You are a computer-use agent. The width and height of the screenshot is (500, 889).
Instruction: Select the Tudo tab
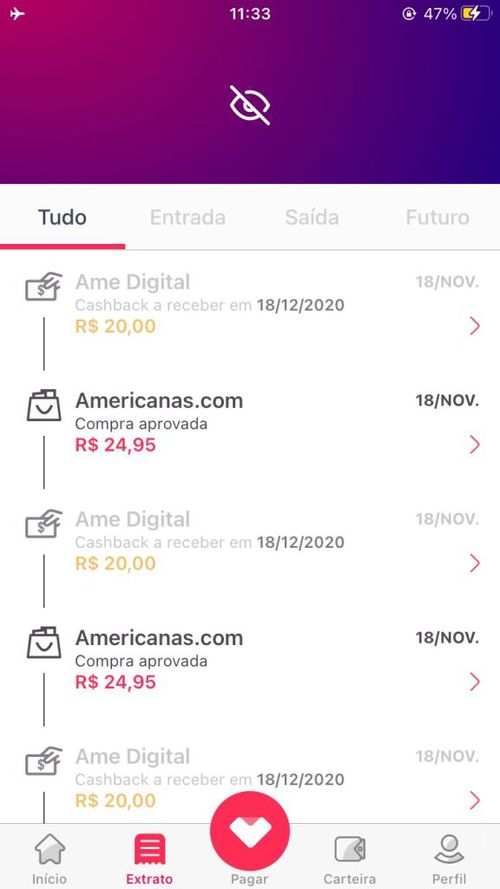pos(62,217)
